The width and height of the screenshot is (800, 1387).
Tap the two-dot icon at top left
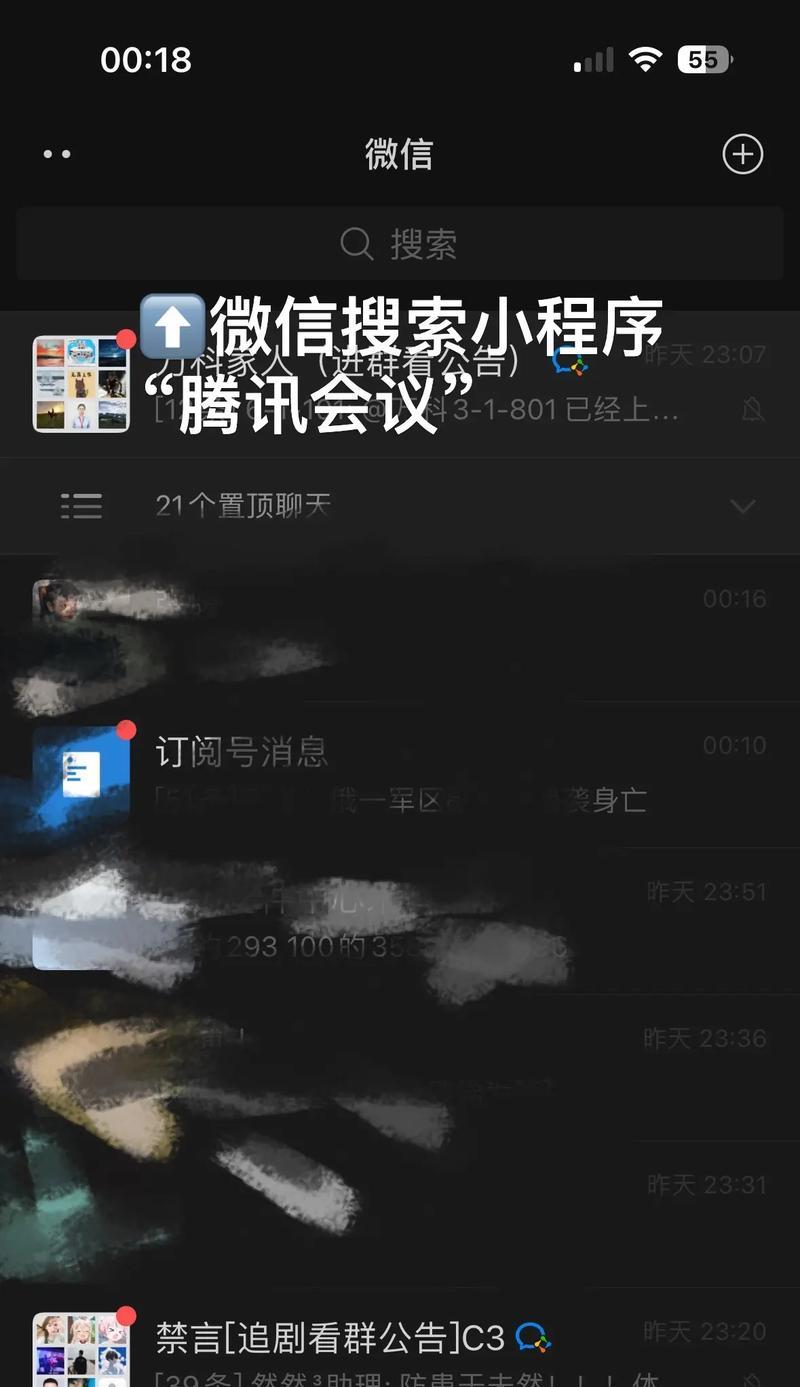(57, 155)
